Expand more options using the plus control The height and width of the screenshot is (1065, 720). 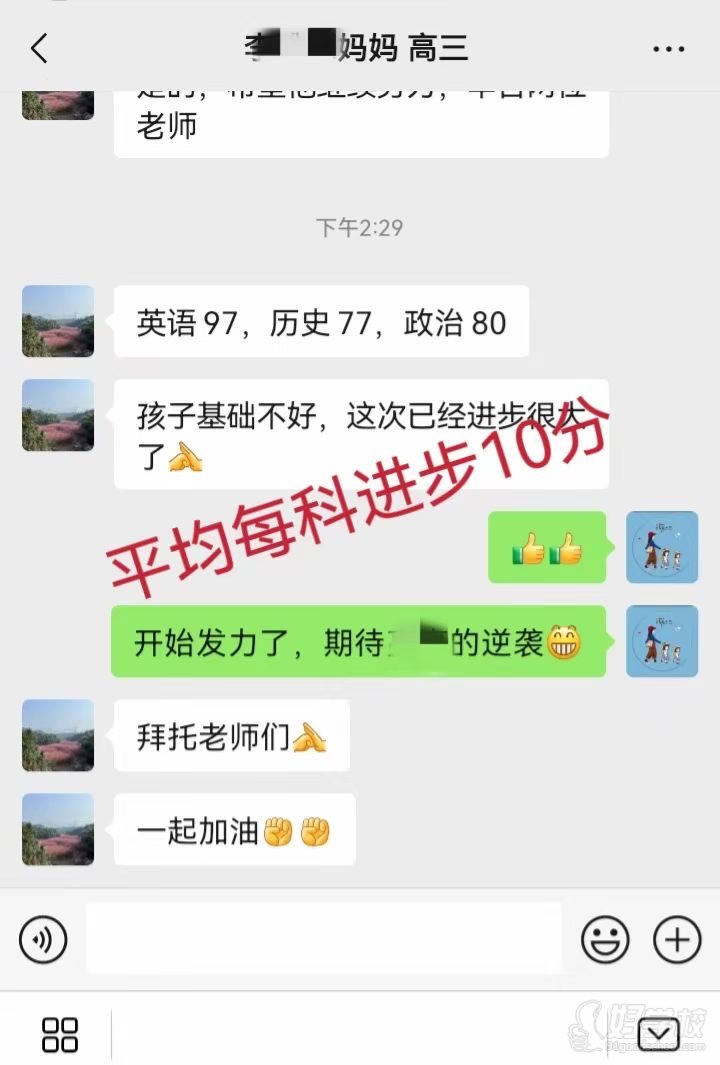(x=677, y=940)
